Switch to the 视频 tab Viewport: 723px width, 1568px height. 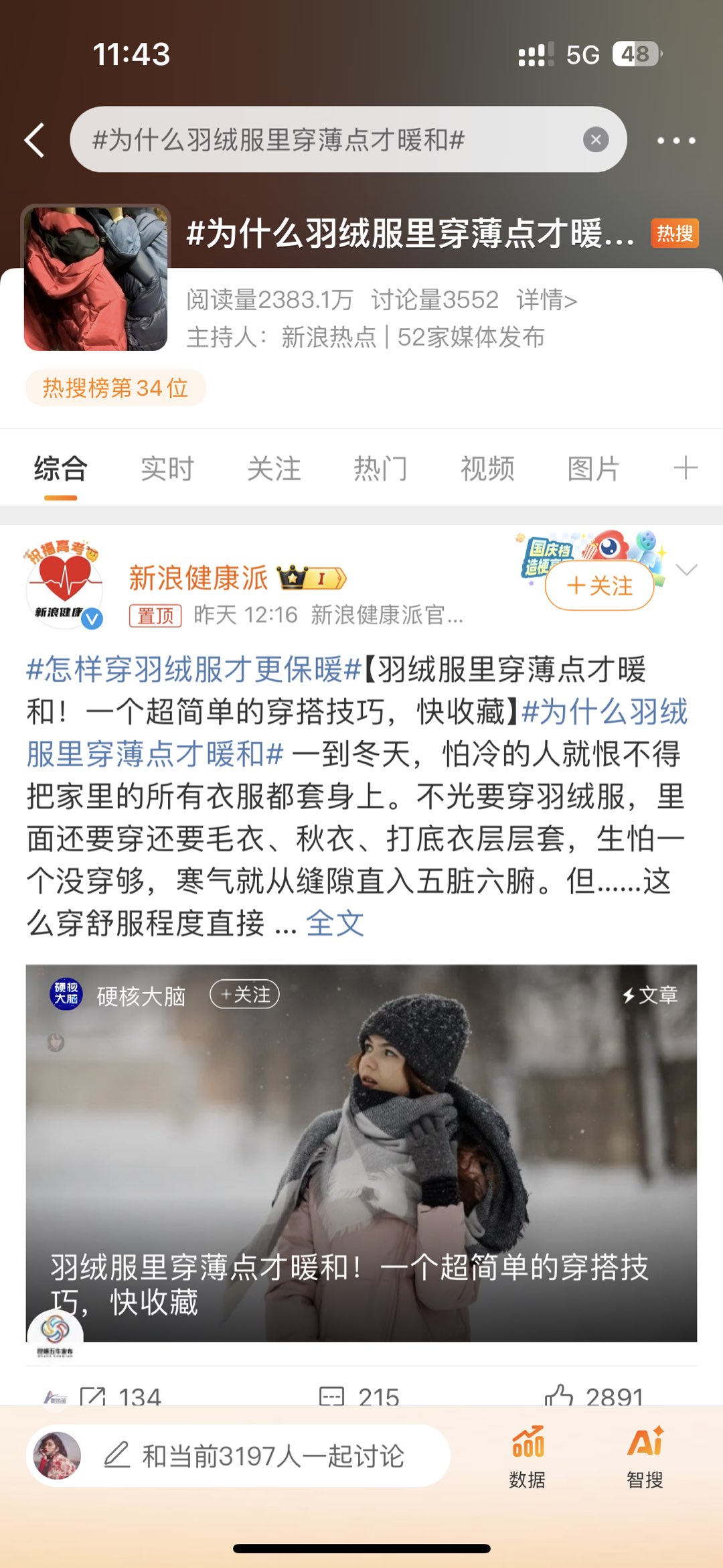(x=487, y=468)
